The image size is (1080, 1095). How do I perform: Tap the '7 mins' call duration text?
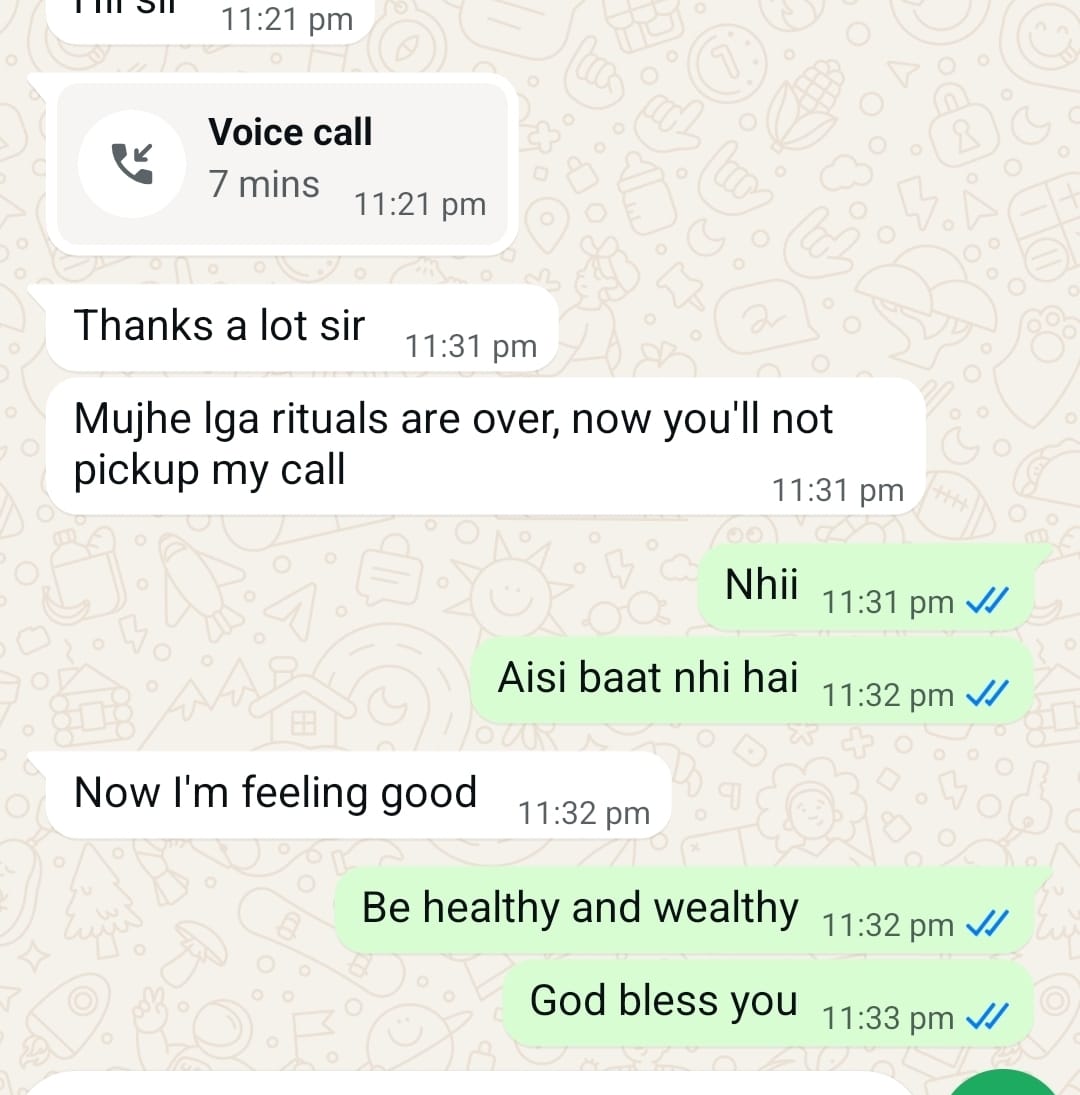(263, 183)
